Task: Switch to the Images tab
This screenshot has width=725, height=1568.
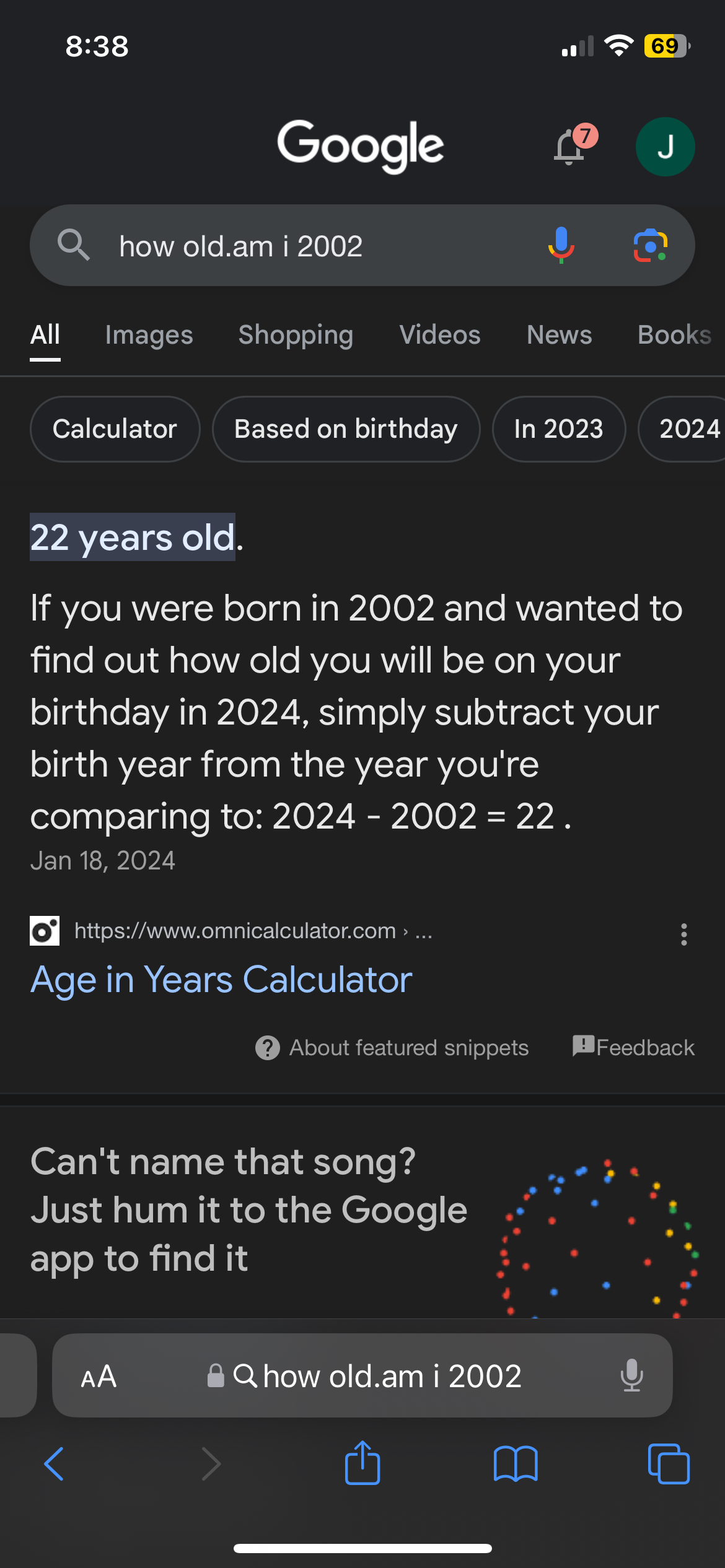Action: click(149, 335)
